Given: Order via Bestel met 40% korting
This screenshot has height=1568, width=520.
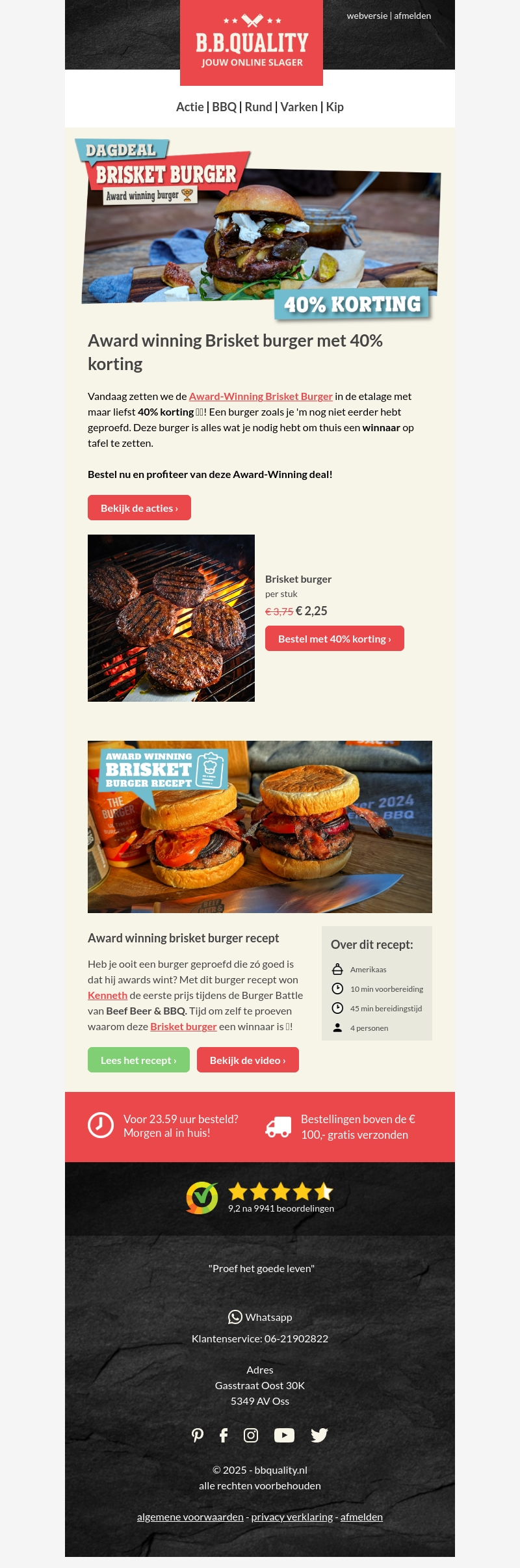Looking at the screenshot, I should click(x=334, y=639).
